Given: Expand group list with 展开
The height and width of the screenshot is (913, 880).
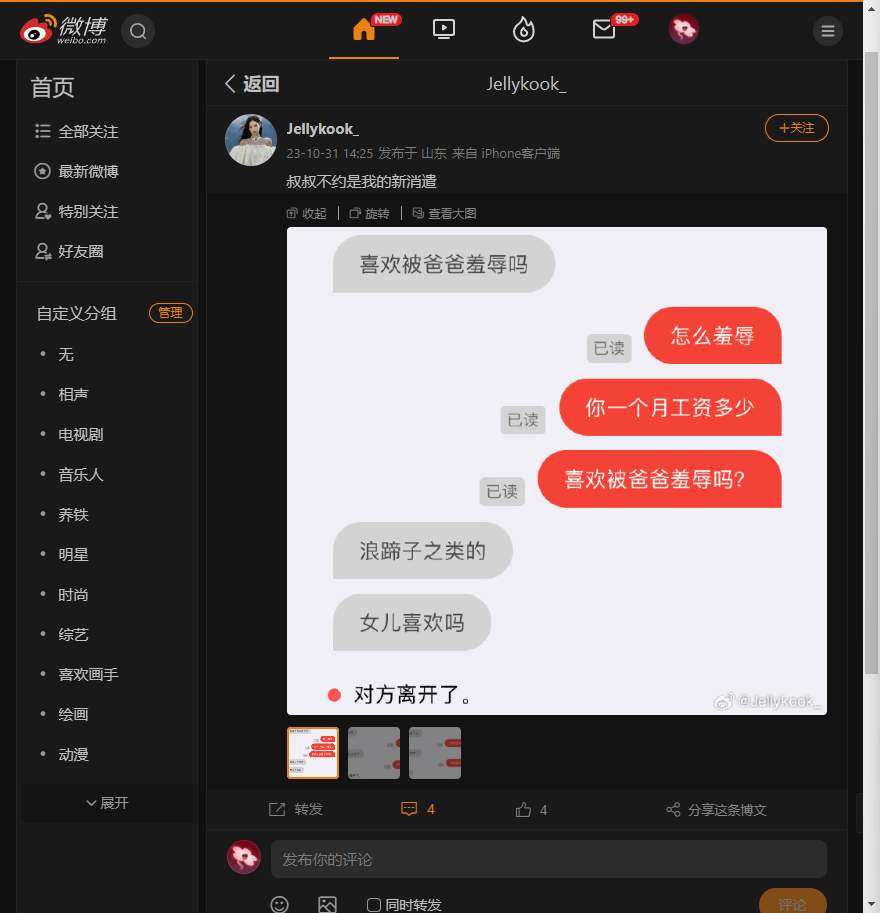Looking at the screenshot, I should pyautogui.click(x=107, y=803).
